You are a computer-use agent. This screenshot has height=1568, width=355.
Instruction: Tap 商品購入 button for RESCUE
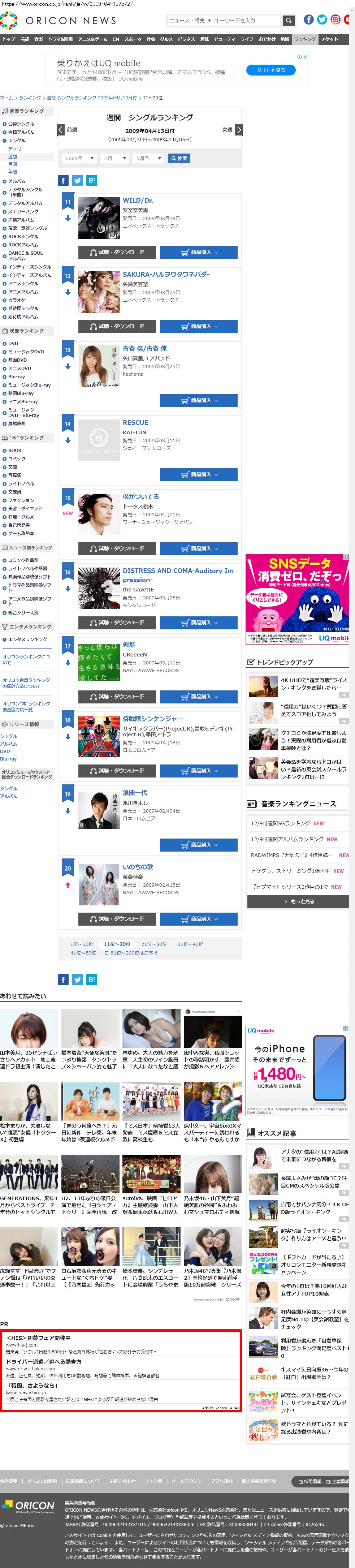199,474
